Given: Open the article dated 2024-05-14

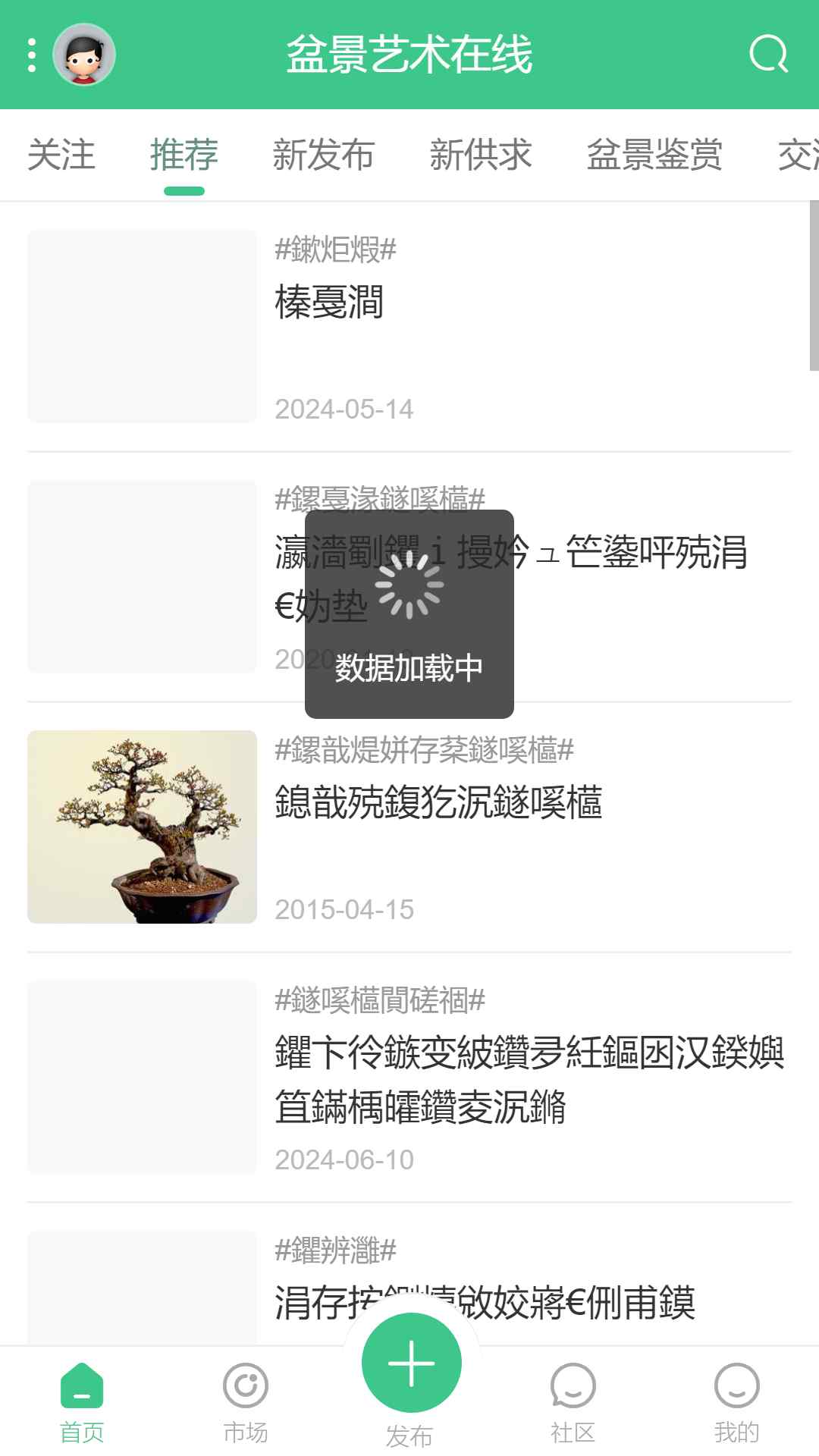Looking at the screenshot, I should [x=409, y=326].
